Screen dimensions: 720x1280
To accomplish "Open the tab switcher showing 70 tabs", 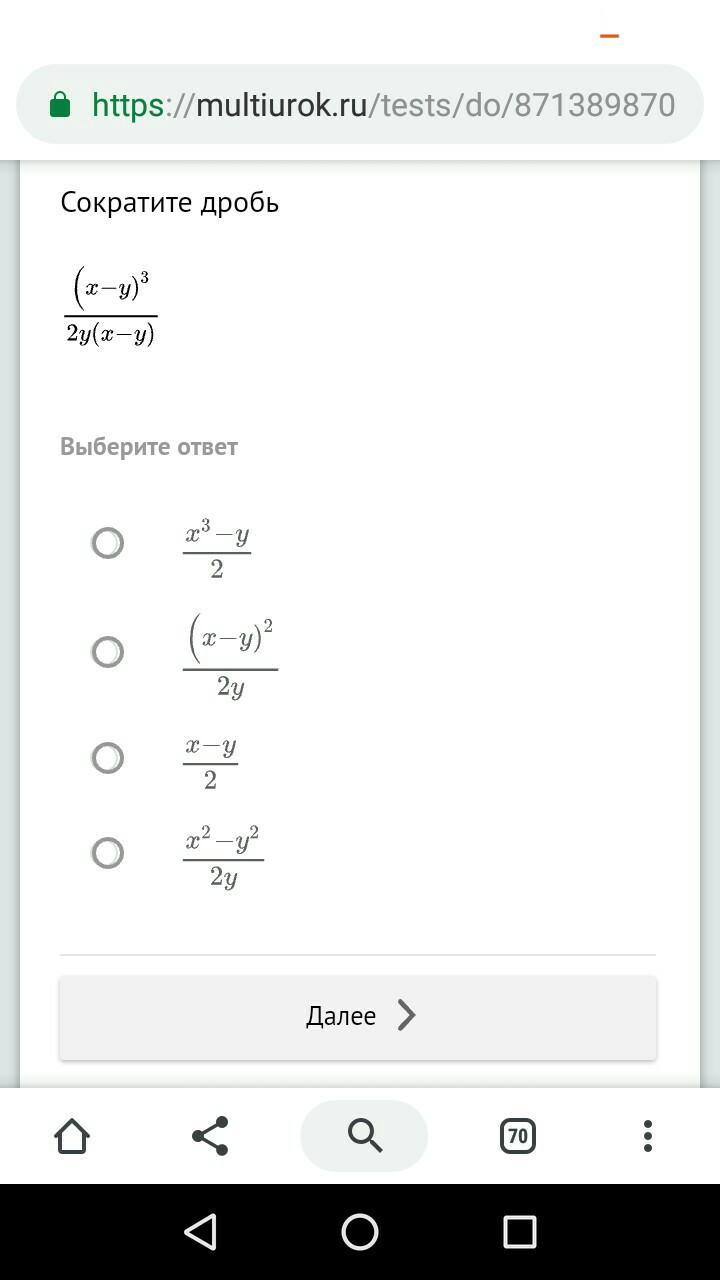I will [x=517, y=1136].
